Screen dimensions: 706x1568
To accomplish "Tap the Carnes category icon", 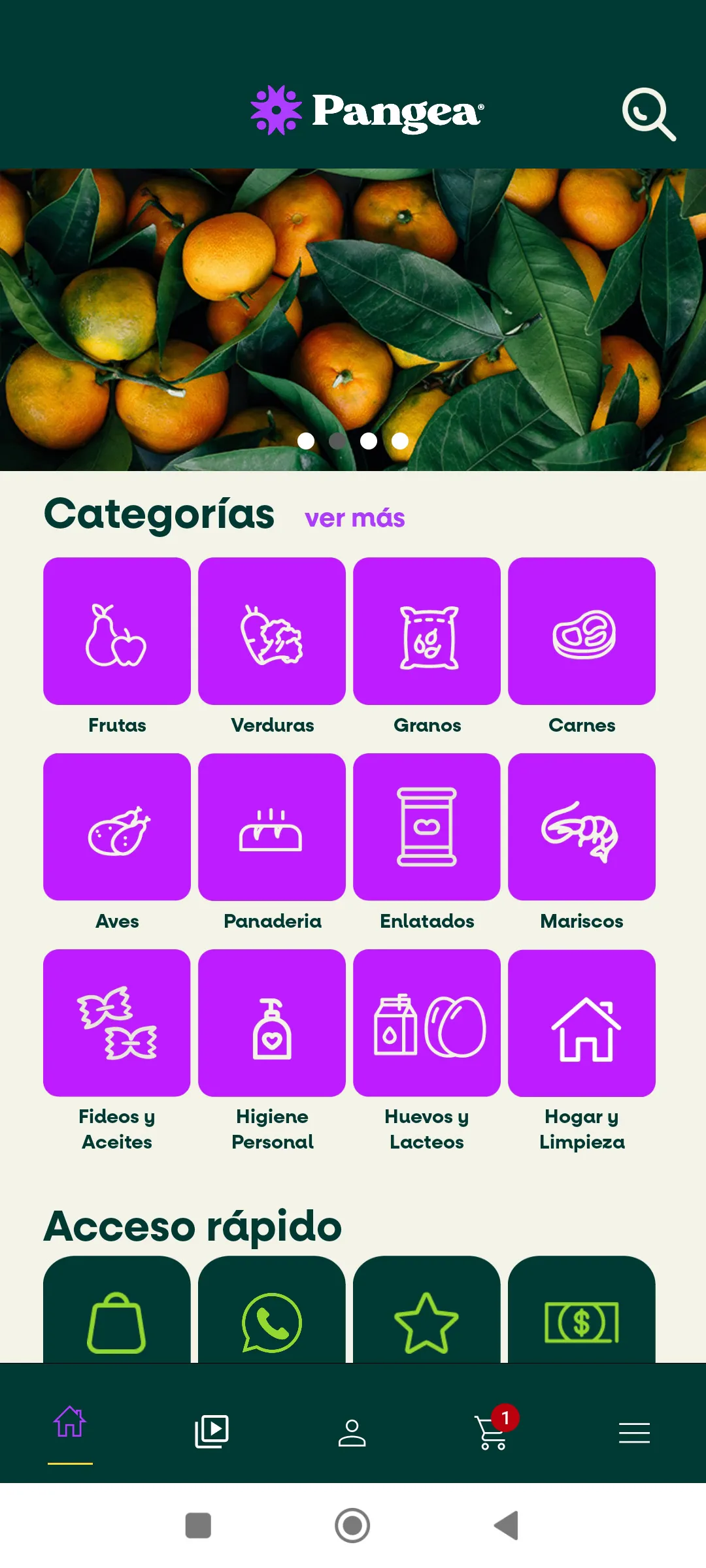I will 582,631.
